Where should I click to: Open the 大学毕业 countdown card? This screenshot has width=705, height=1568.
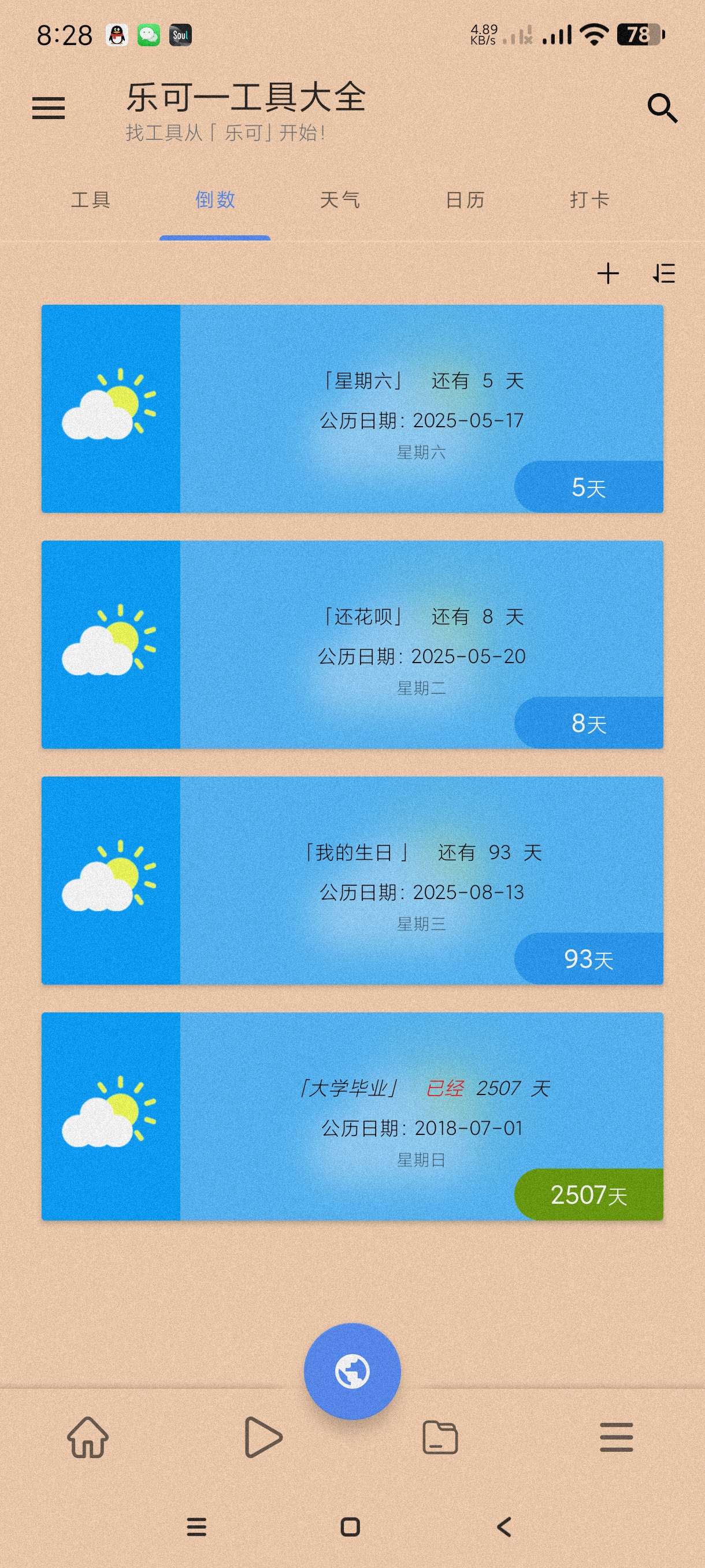pyautogui.click(x=352, y=1116)
